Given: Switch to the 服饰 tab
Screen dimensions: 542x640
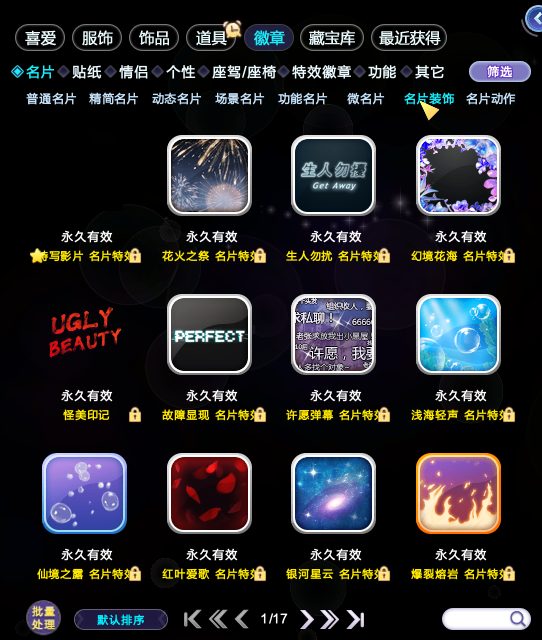Looking at the screenshot, I should click(97, 38).
